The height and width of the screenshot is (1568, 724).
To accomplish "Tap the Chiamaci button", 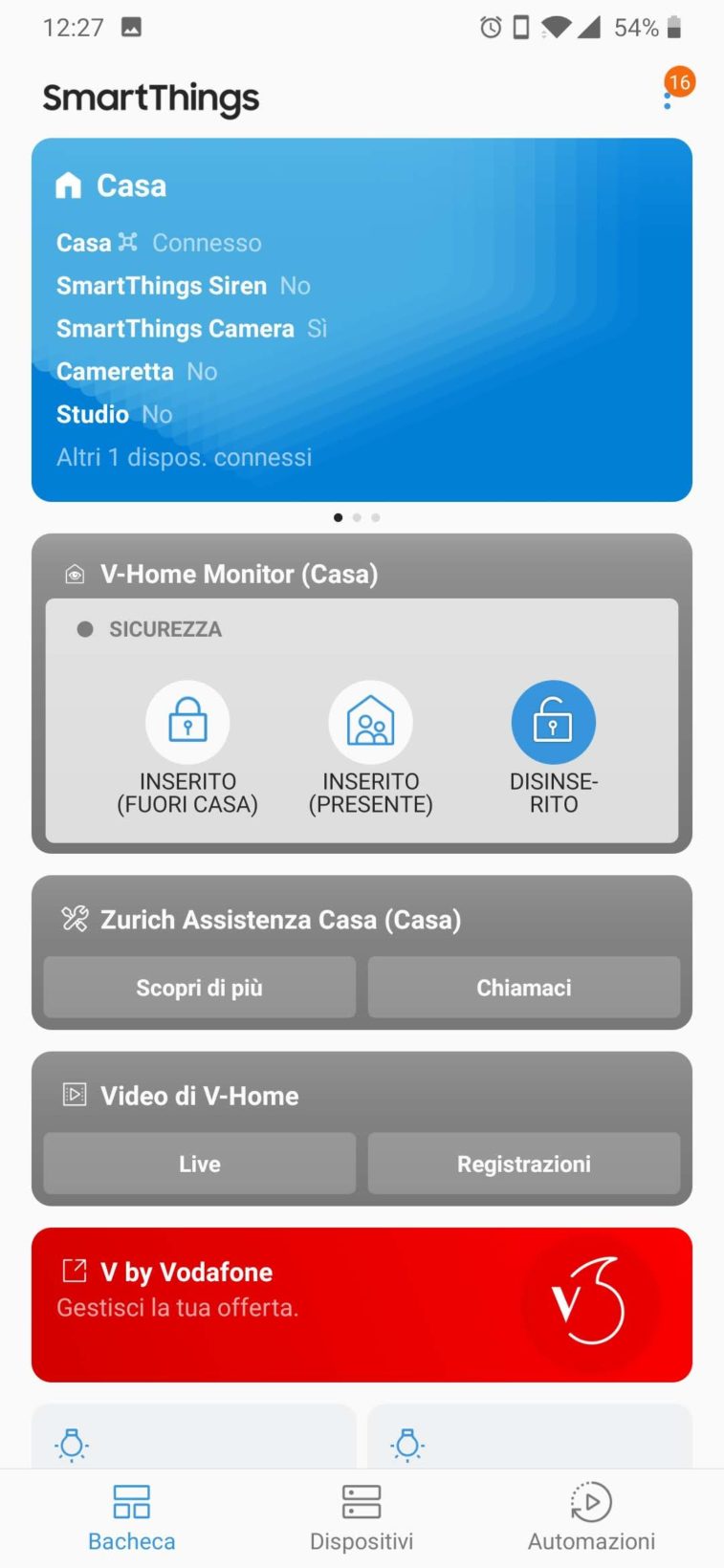I will (x=523, y=988).
